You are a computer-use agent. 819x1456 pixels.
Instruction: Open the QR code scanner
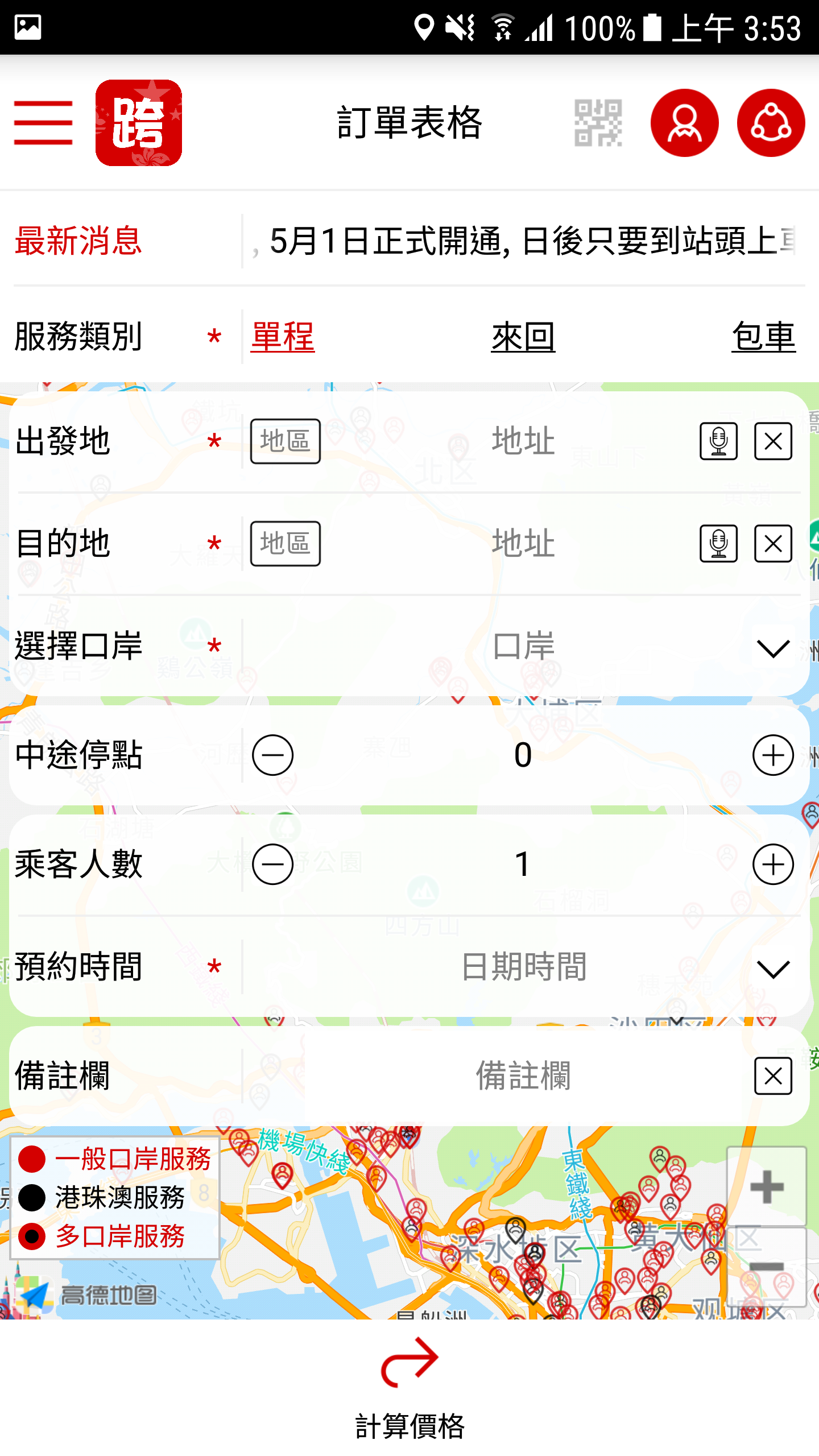(598, 123)
